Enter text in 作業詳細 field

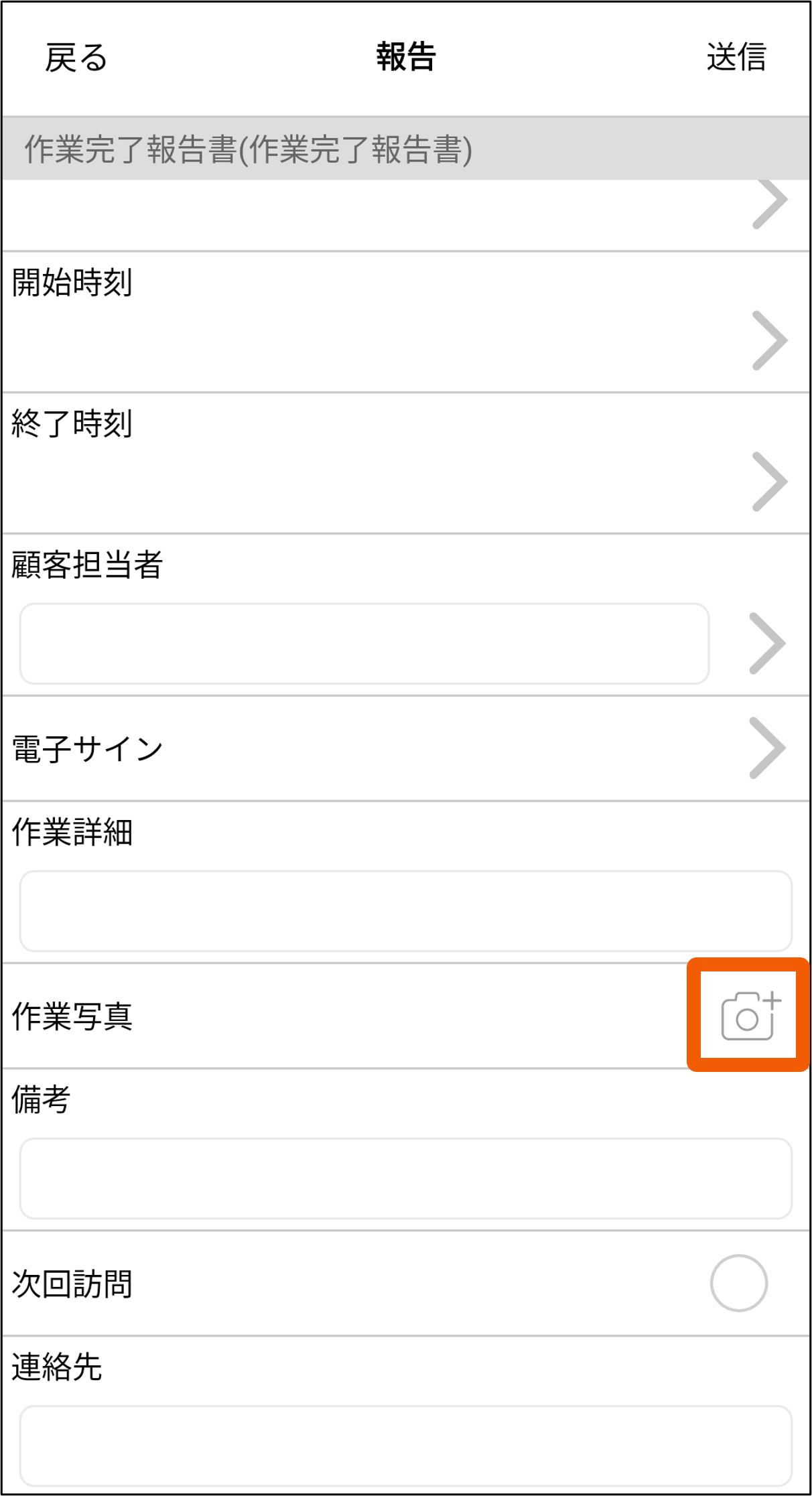406,911
